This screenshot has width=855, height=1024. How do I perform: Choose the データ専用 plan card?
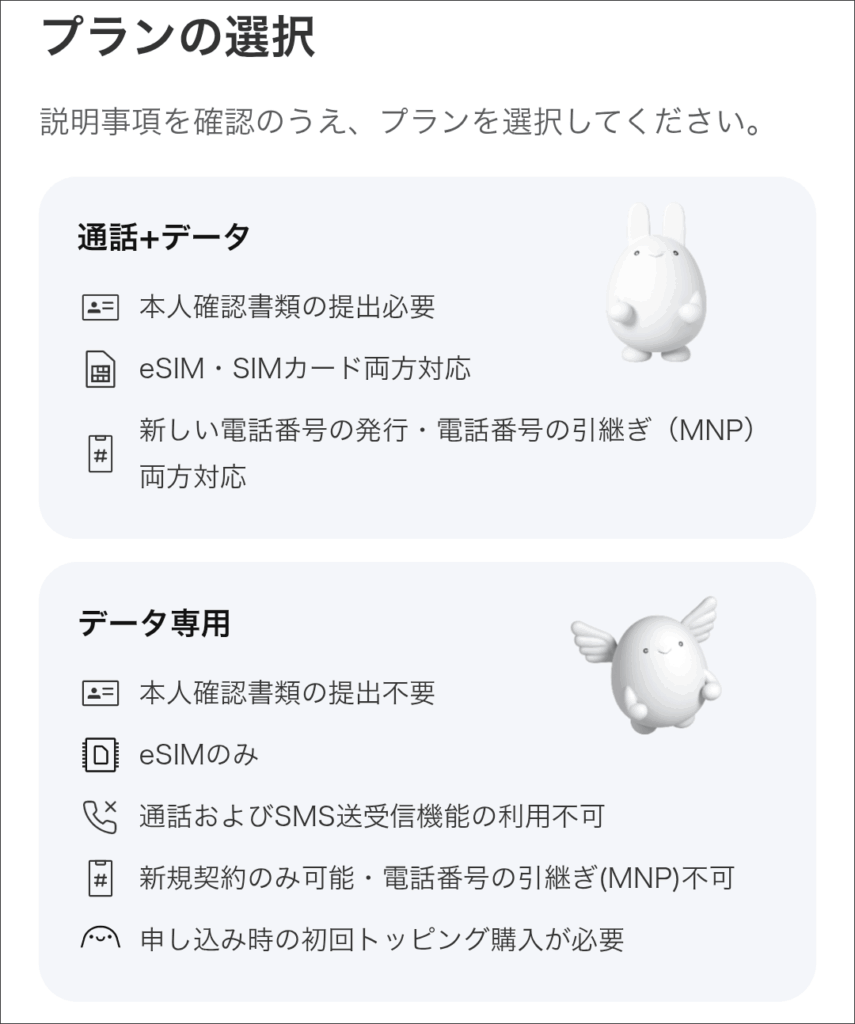tap(427, 782)
